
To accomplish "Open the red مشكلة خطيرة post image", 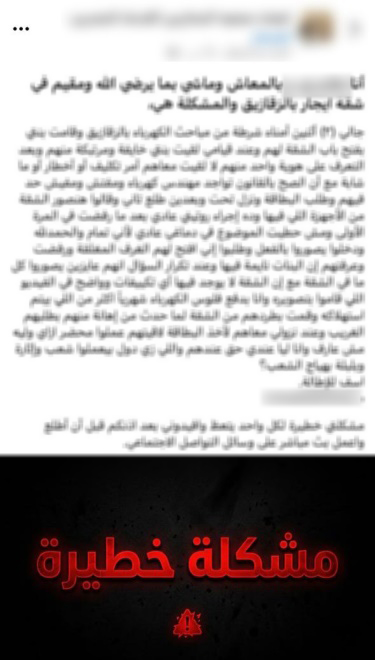I will pos(187,557).
